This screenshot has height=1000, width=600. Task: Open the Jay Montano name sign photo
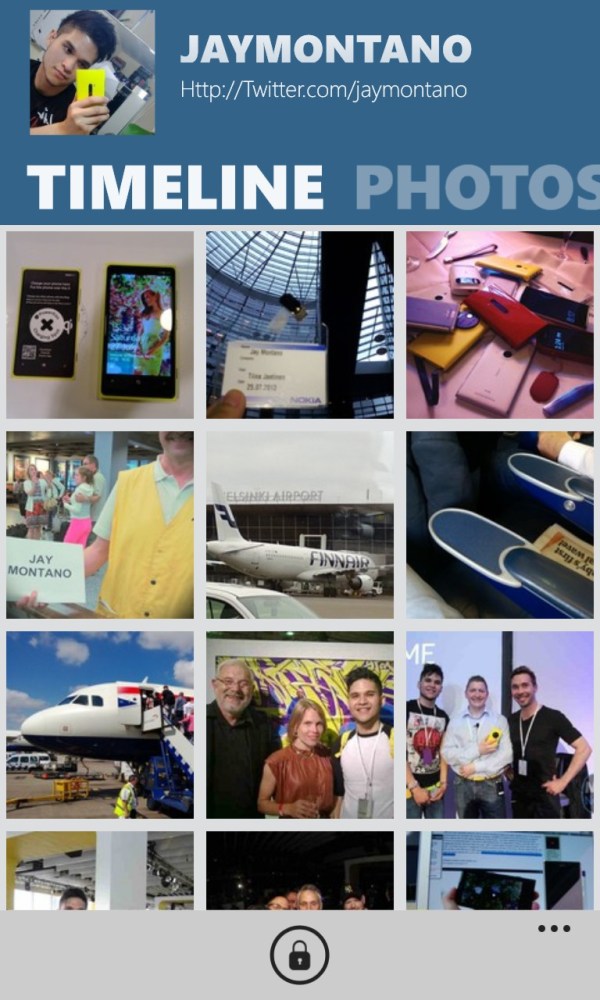[100, 525]
